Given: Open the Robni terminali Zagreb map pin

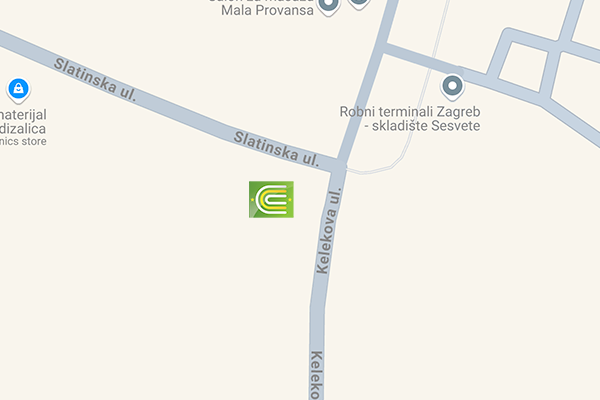Looking at the screenshot, I should coord(453,86).
